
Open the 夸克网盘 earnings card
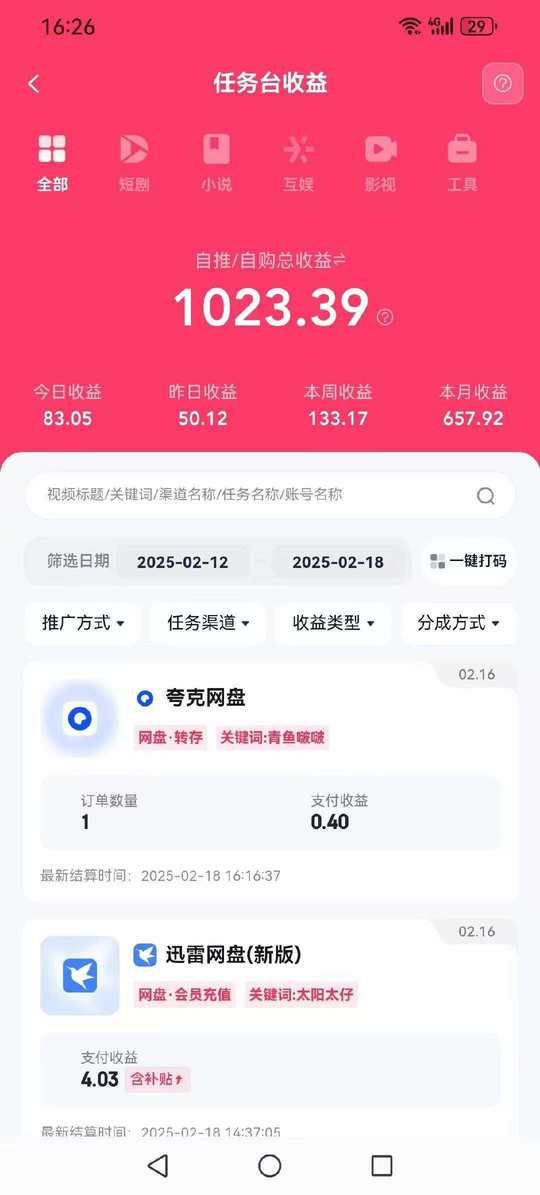[x=270, y=782]
